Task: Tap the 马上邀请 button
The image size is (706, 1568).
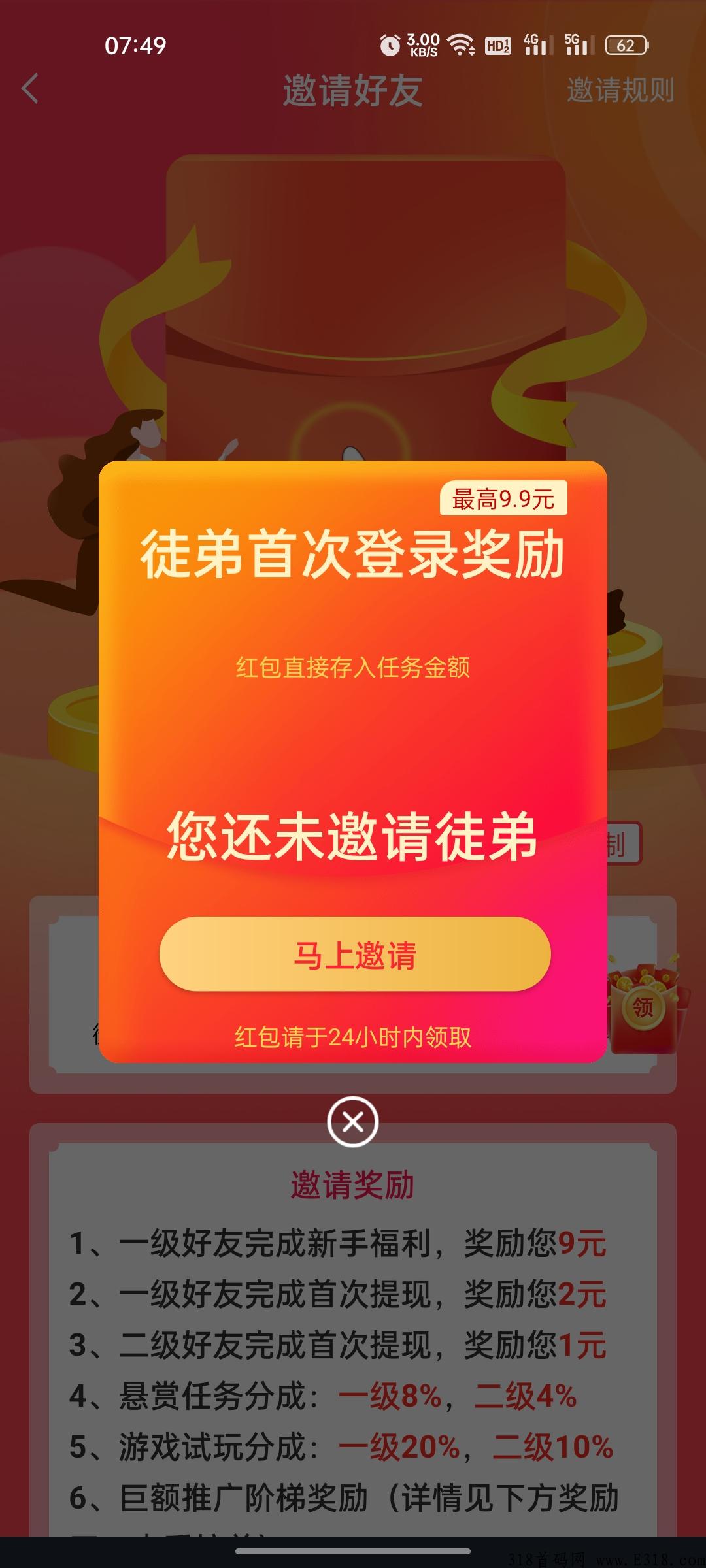Action: tap(355, 955)
